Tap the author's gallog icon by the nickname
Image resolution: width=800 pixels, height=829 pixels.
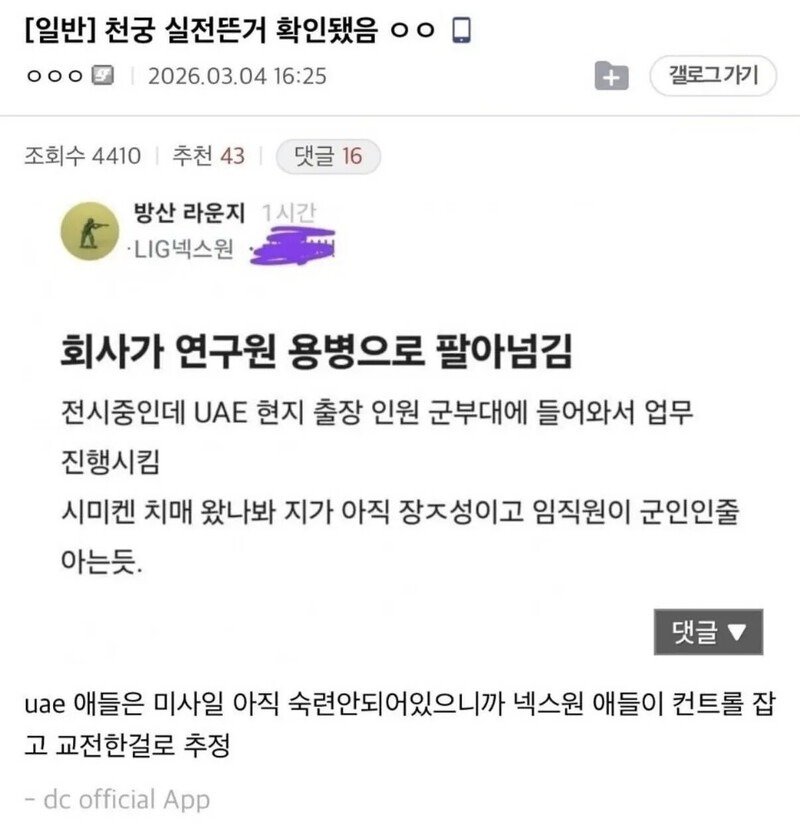104,76
